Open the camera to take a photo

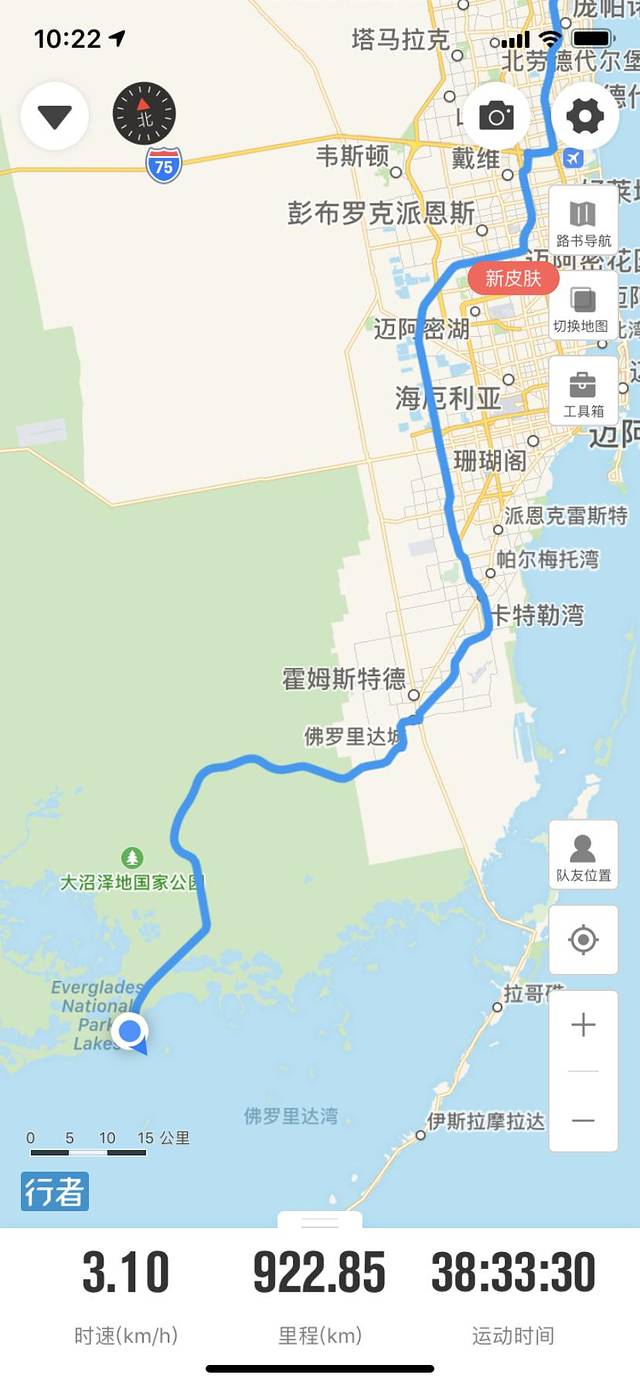pos(496,116)
